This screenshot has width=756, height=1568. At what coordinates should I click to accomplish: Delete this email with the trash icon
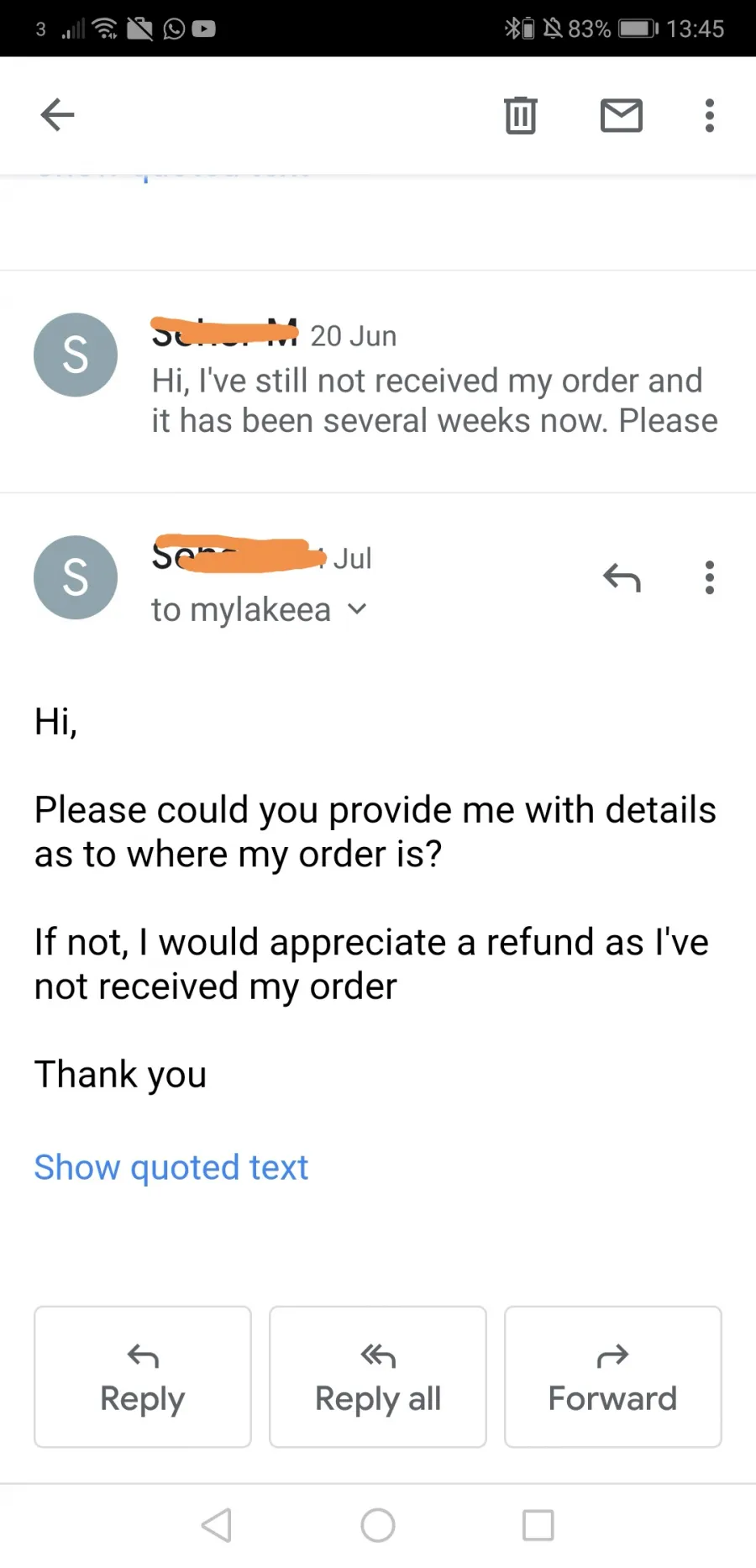[x=521, y=115]
